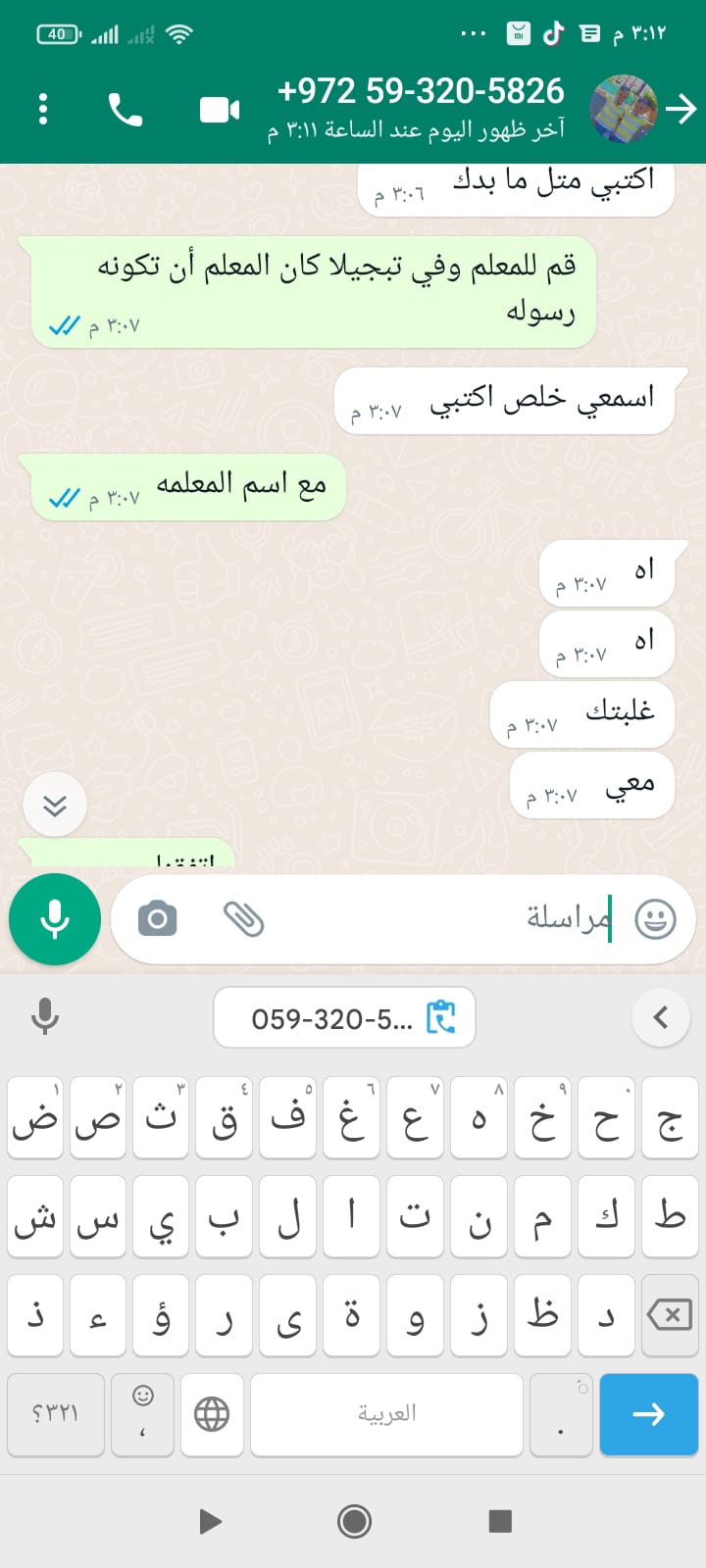Paste clipboard suggestion 059-320-5...

(x=344, y=1018)
